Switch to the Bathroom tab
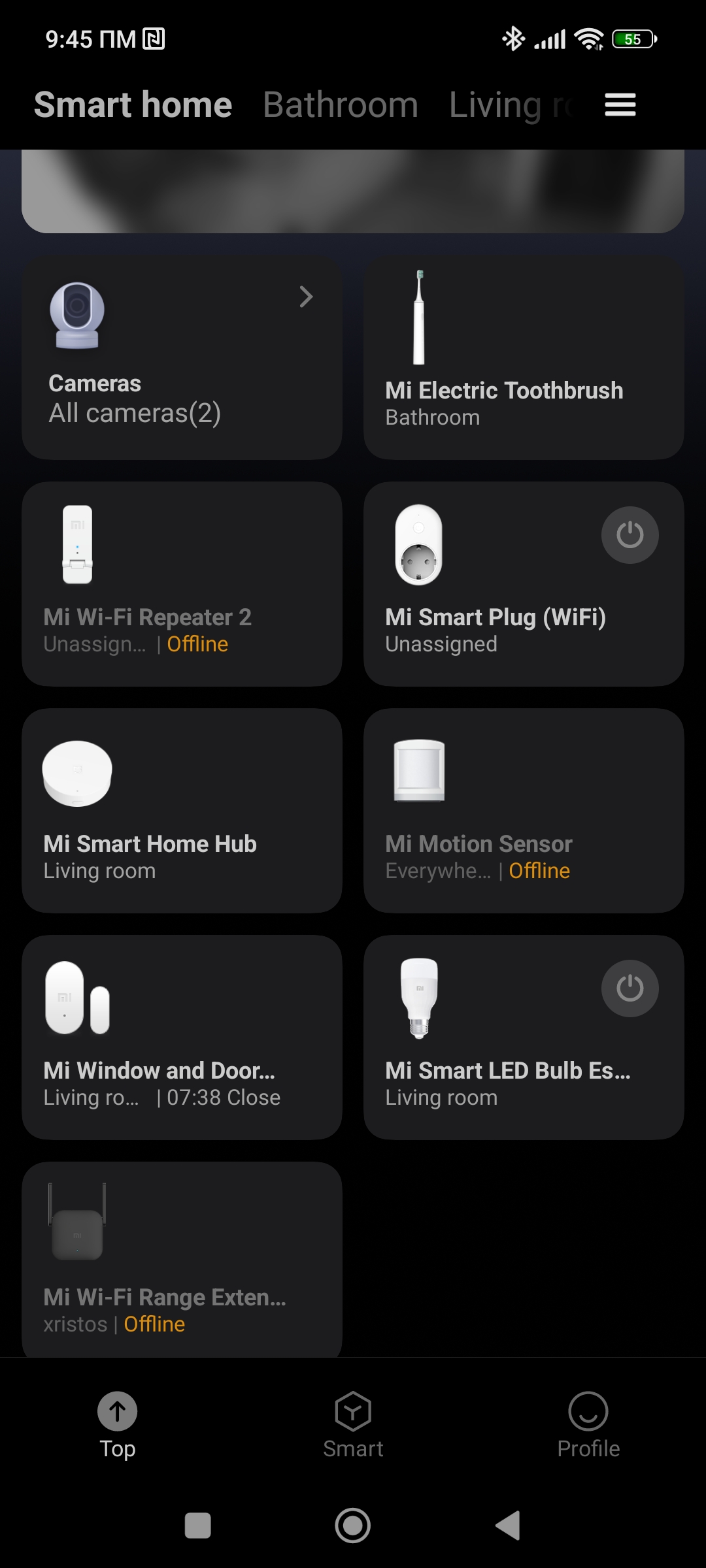Screen dimensions: 706x1568 click(x=340, y=105)
